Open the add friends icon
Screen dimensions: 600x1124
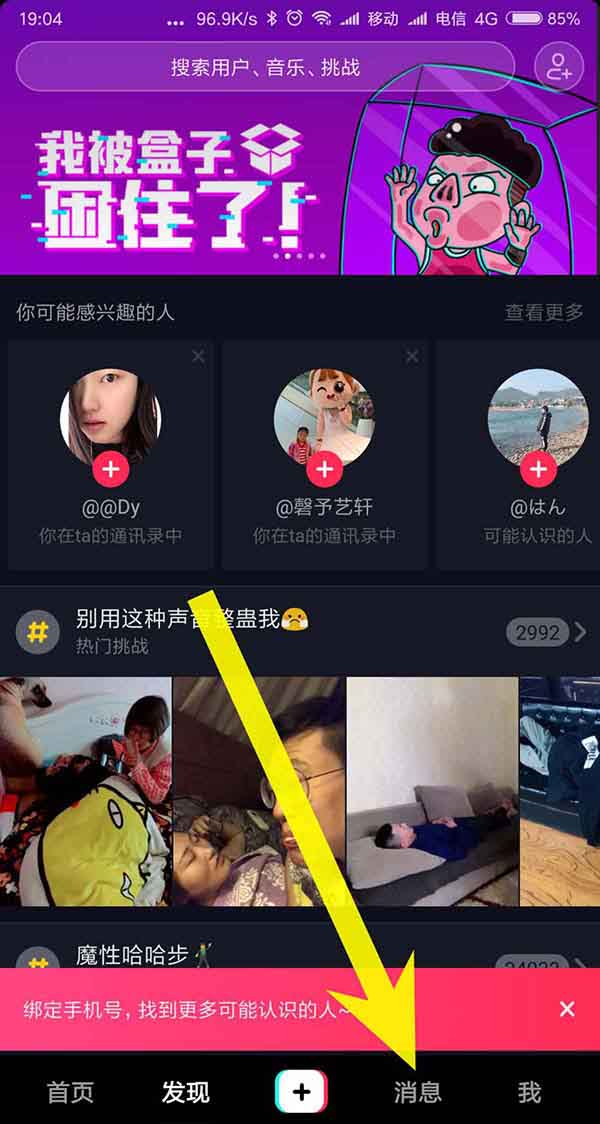pos(558,68)
